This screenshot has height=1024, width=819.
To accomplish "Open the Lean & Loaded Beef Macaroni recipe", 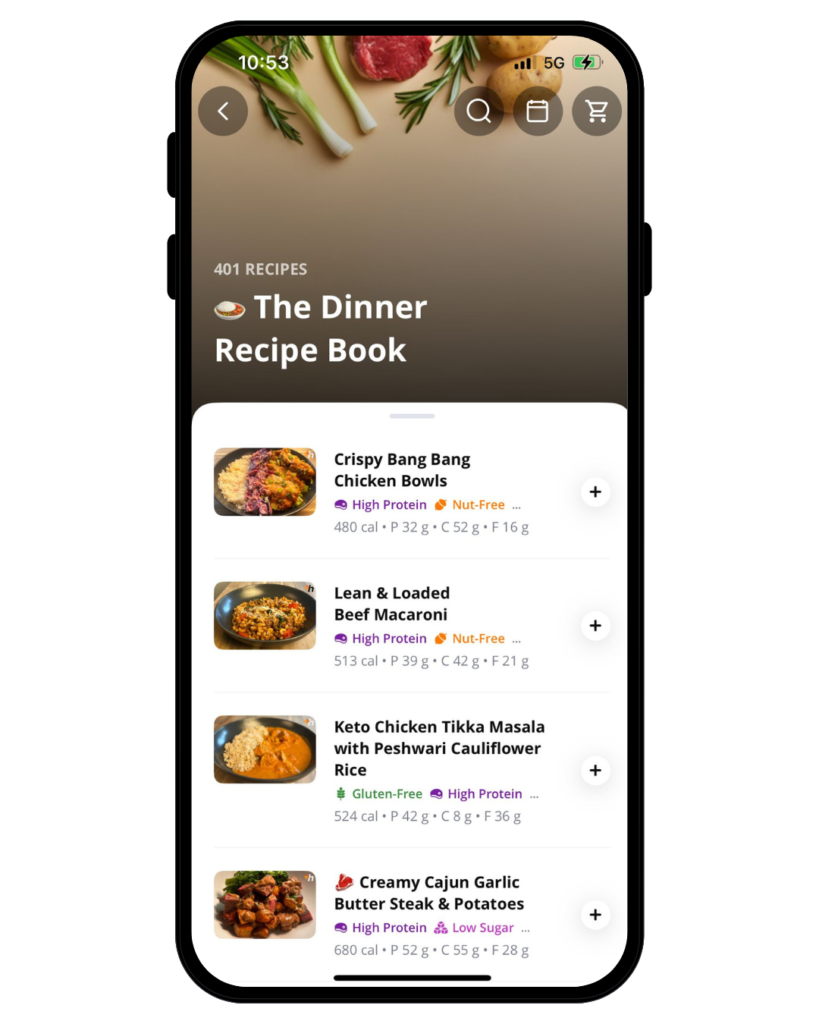I will coord(391,604).
